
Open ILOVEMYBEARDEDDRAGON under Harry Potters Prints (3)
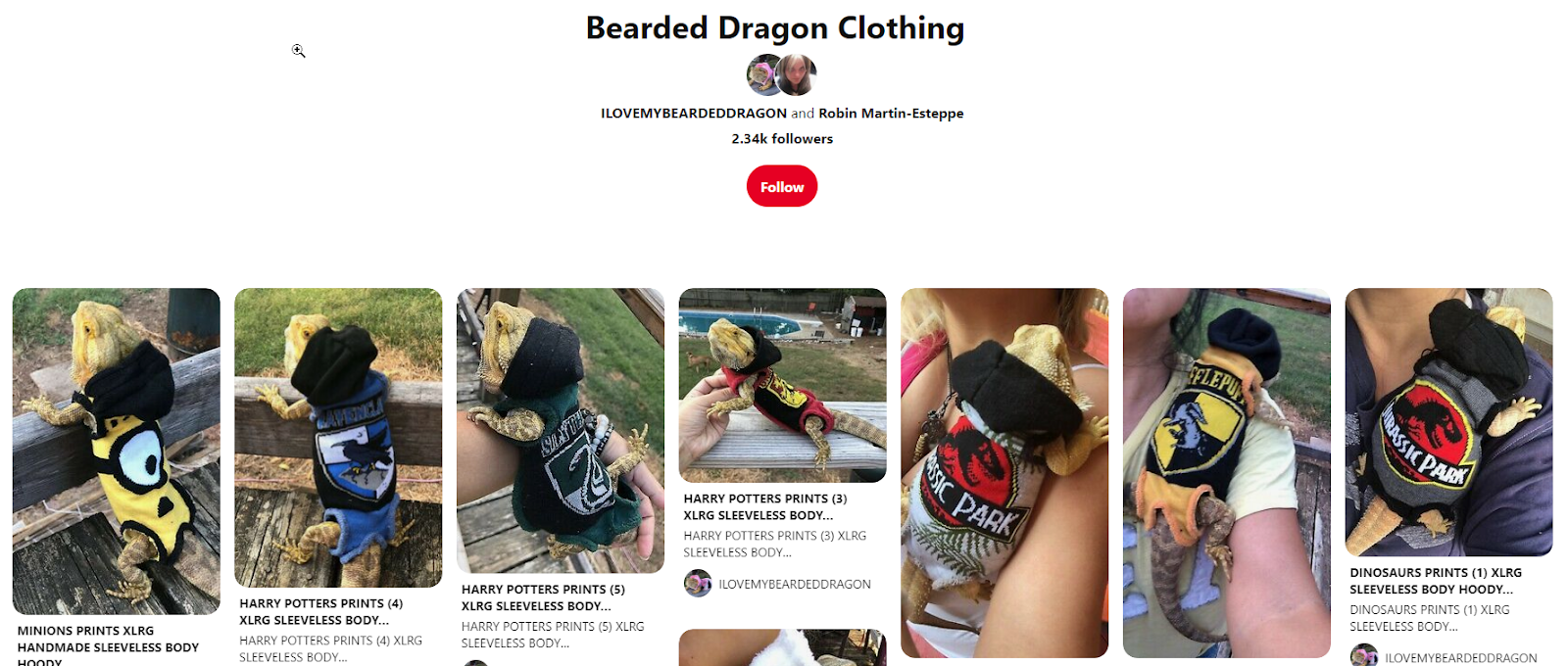point(794,585)
